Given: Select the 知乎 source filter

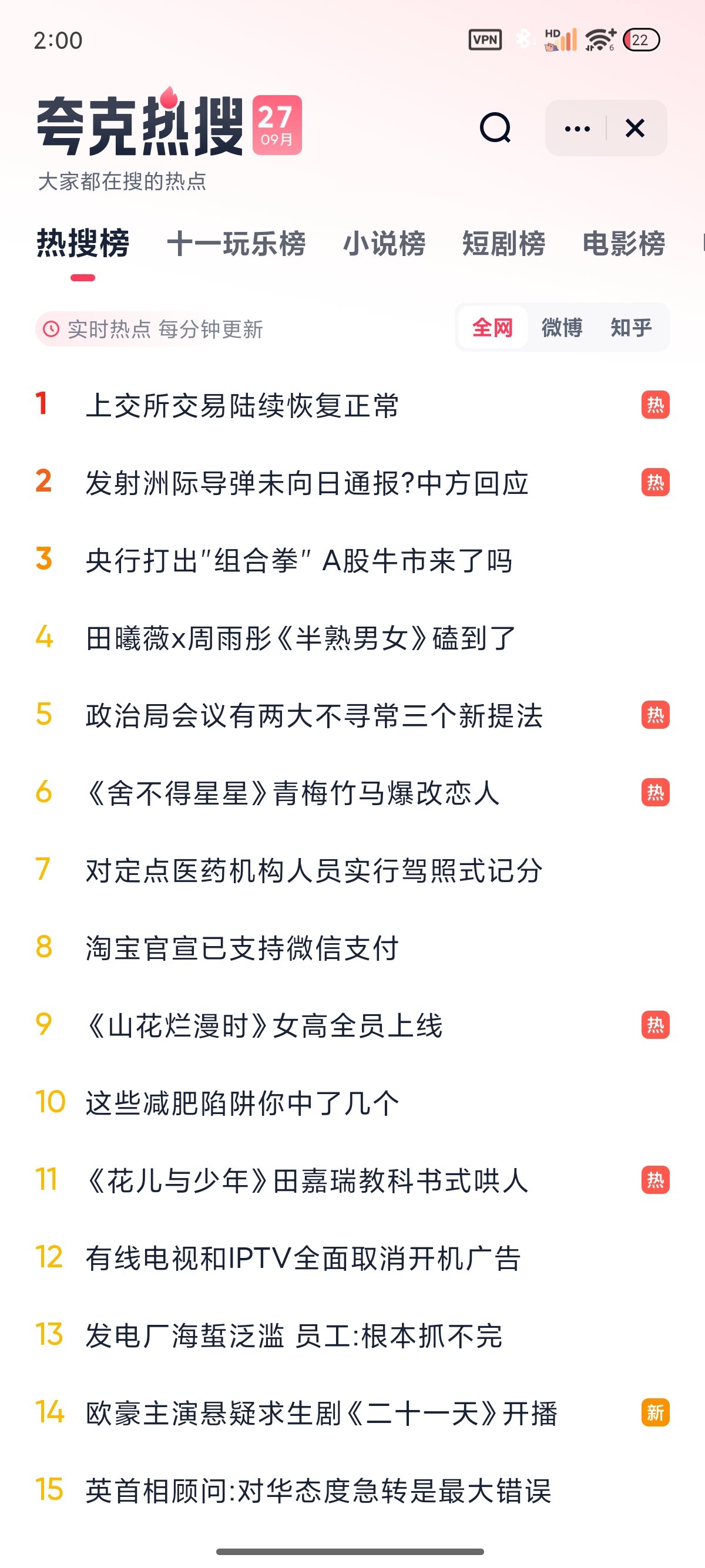Looking at the screenshot, I should (x=631, y=328).
